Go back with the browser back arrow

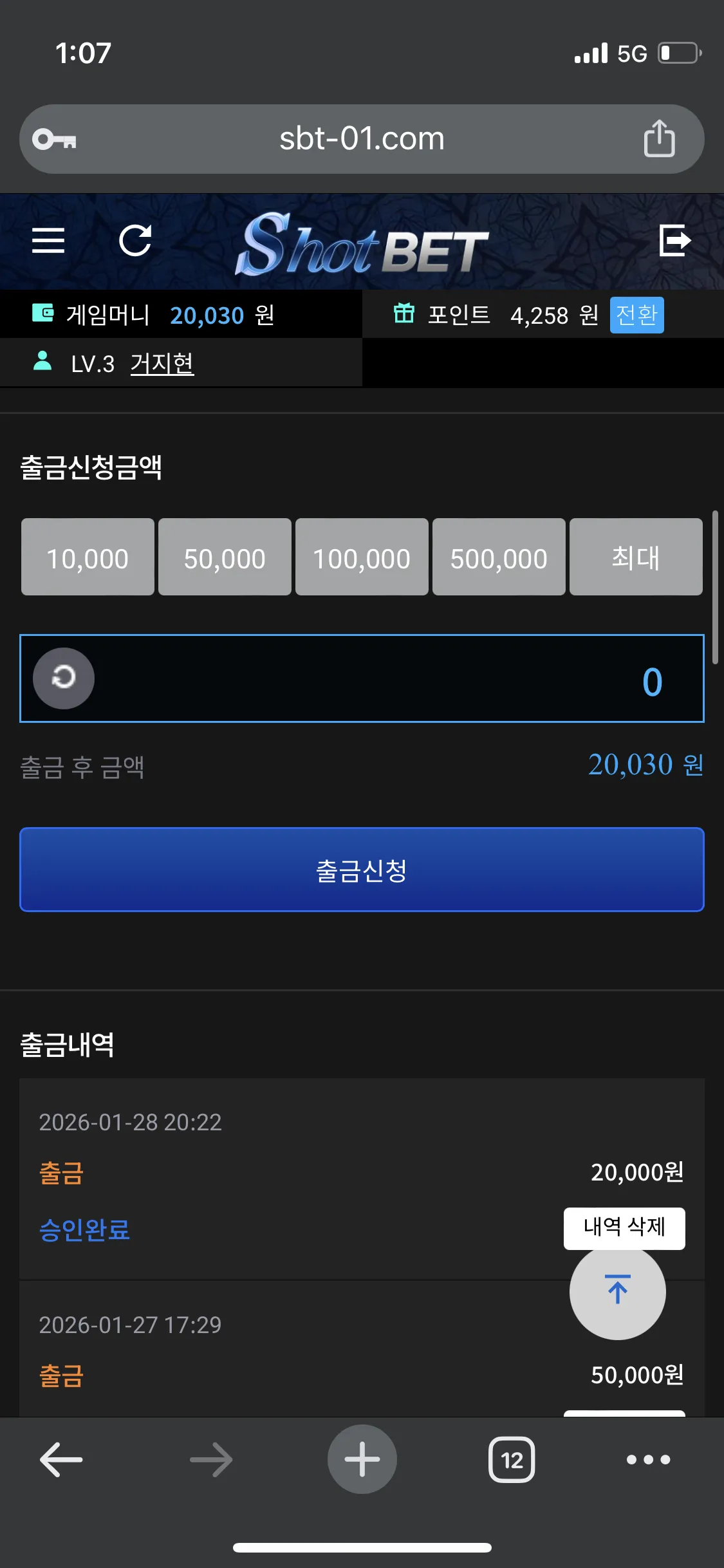pos(61,1459)
